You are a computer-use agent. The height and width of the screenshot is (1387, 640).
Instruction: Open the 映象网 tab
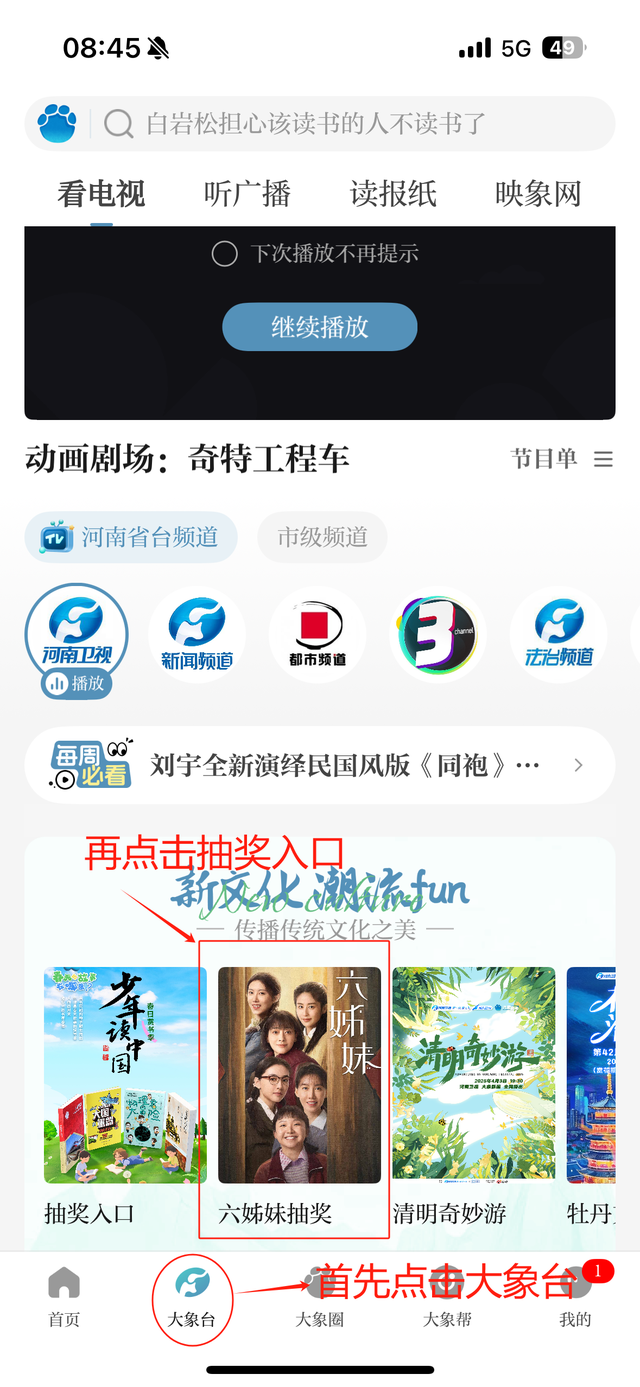538,193
